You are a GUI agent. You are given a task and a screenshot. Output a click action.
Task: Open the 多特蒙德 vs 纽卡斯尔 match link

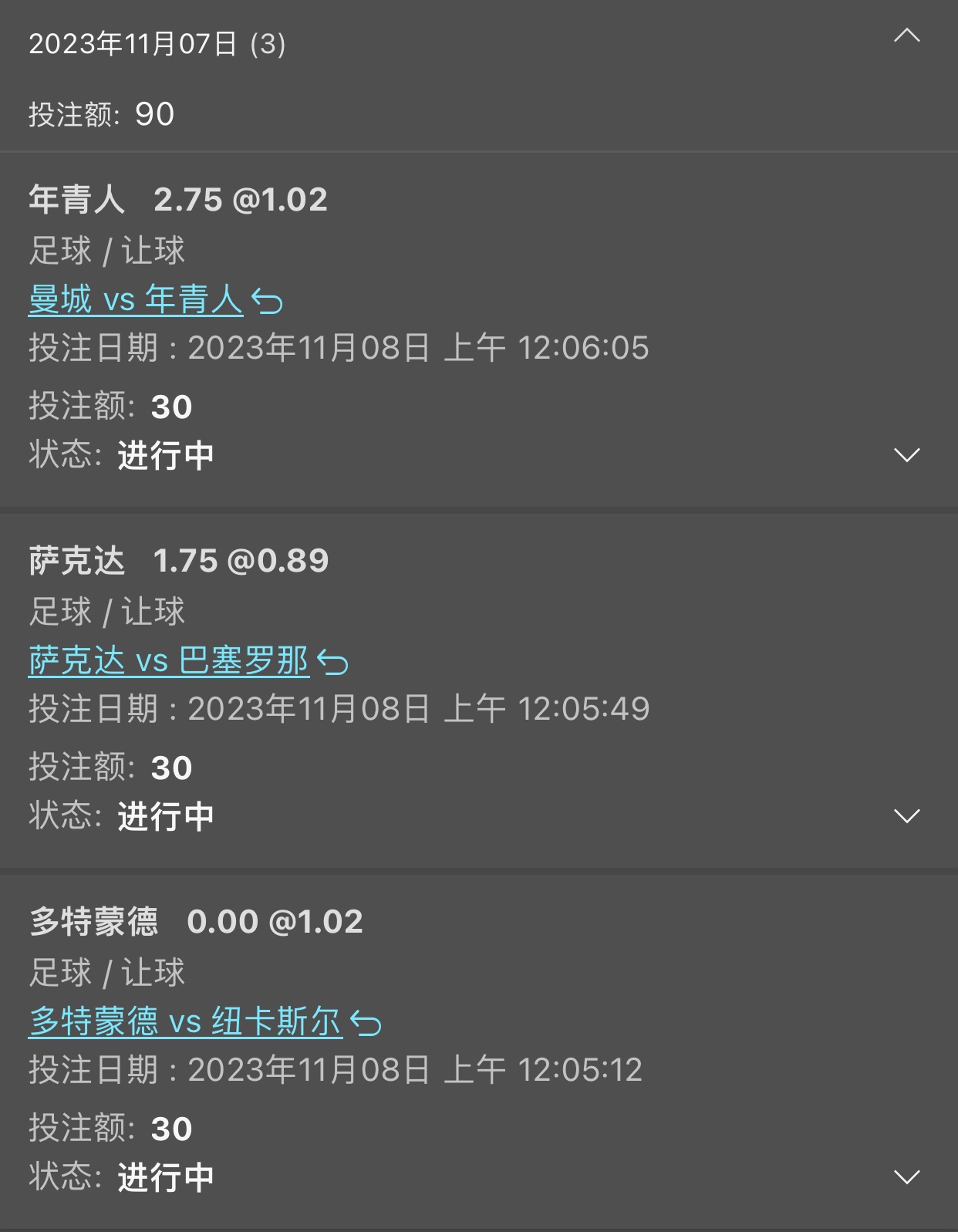pos(185,1021)
